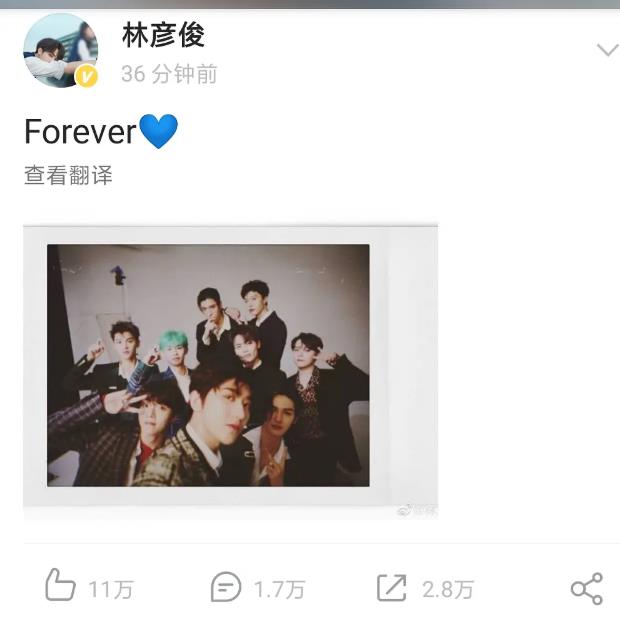Open 林彦俊's username link

(x=163, y=36)
